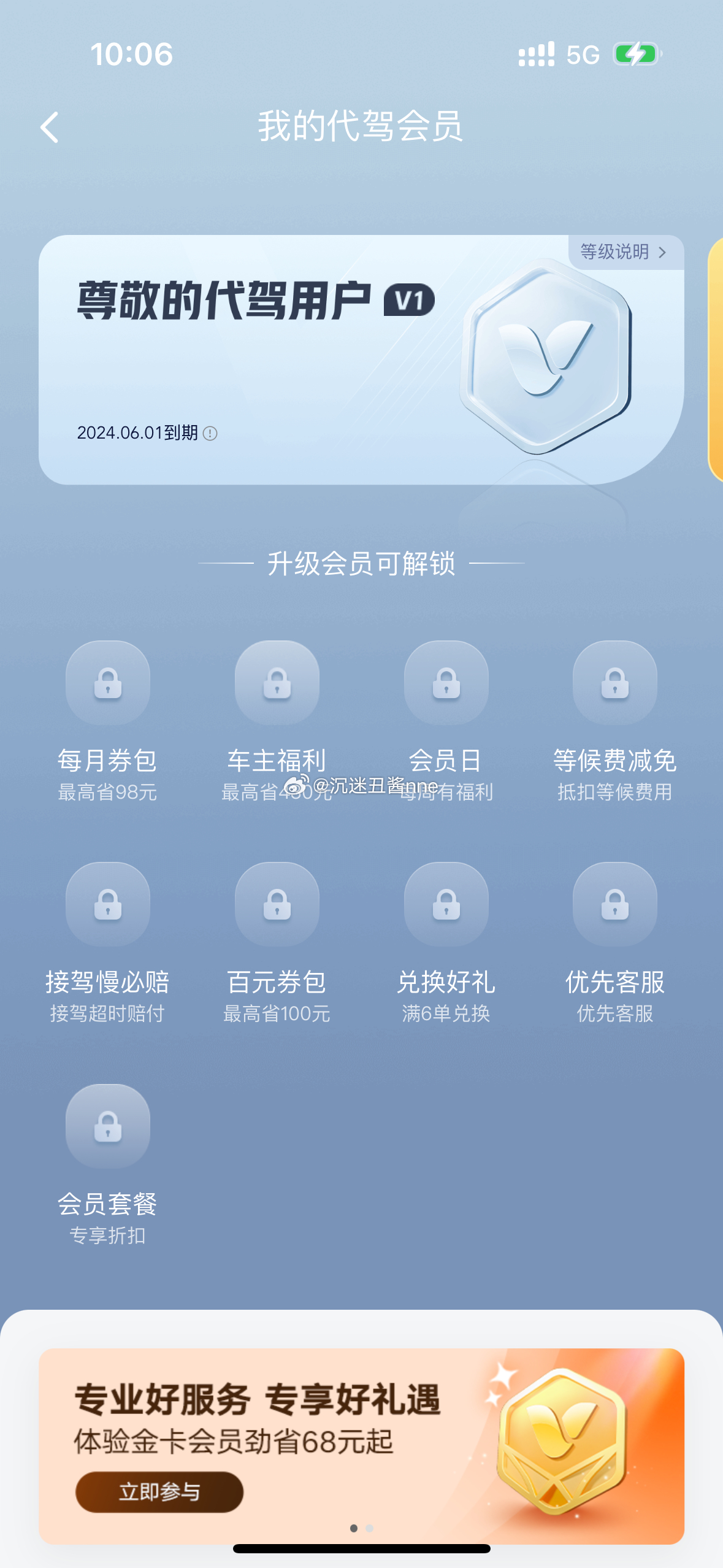Screen dimensions: 723x1568
Task: Open the 接驾慢必赔 benefit
Action: click(108, 943)
